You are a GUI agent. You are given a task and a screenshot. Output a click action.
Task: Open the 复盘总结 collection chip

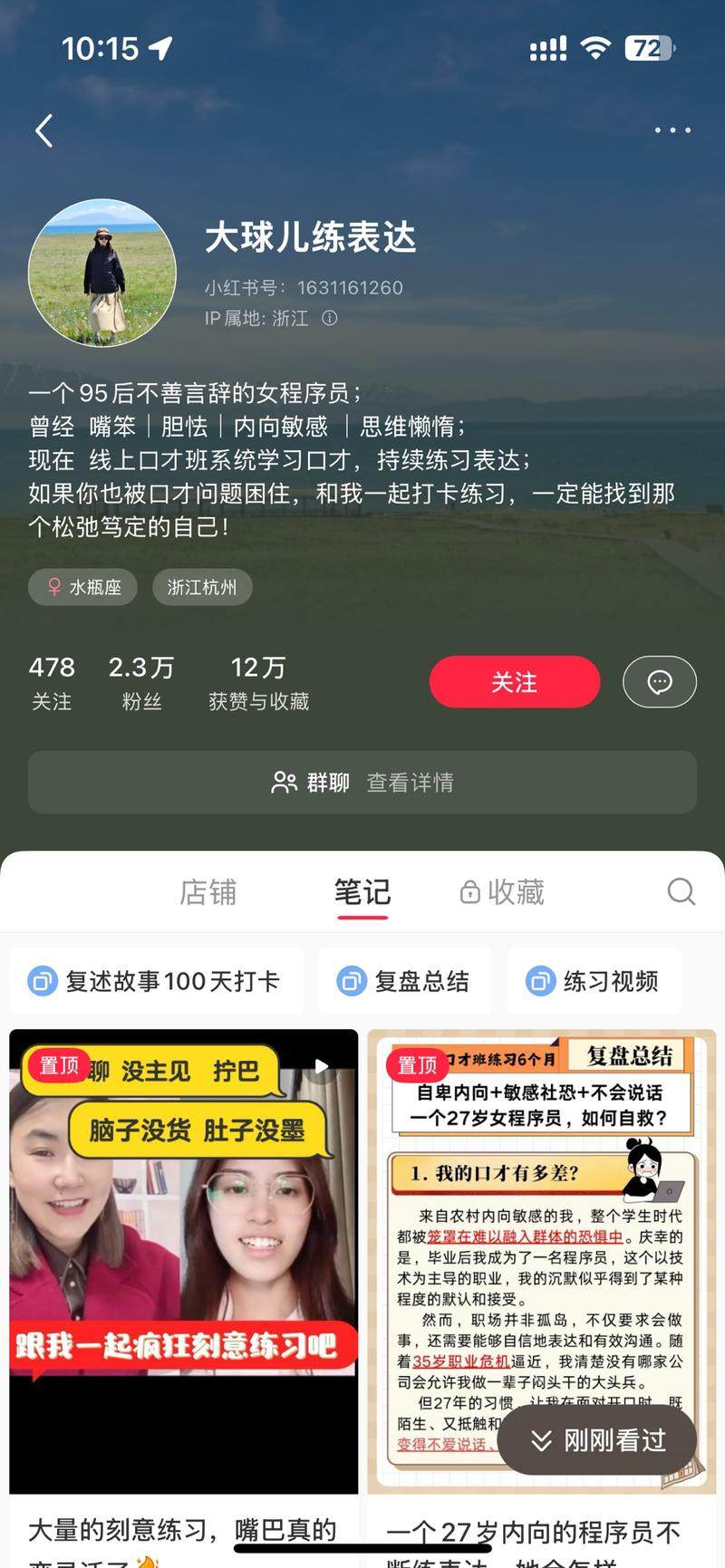pyautogui.click(x=404, y=981)
